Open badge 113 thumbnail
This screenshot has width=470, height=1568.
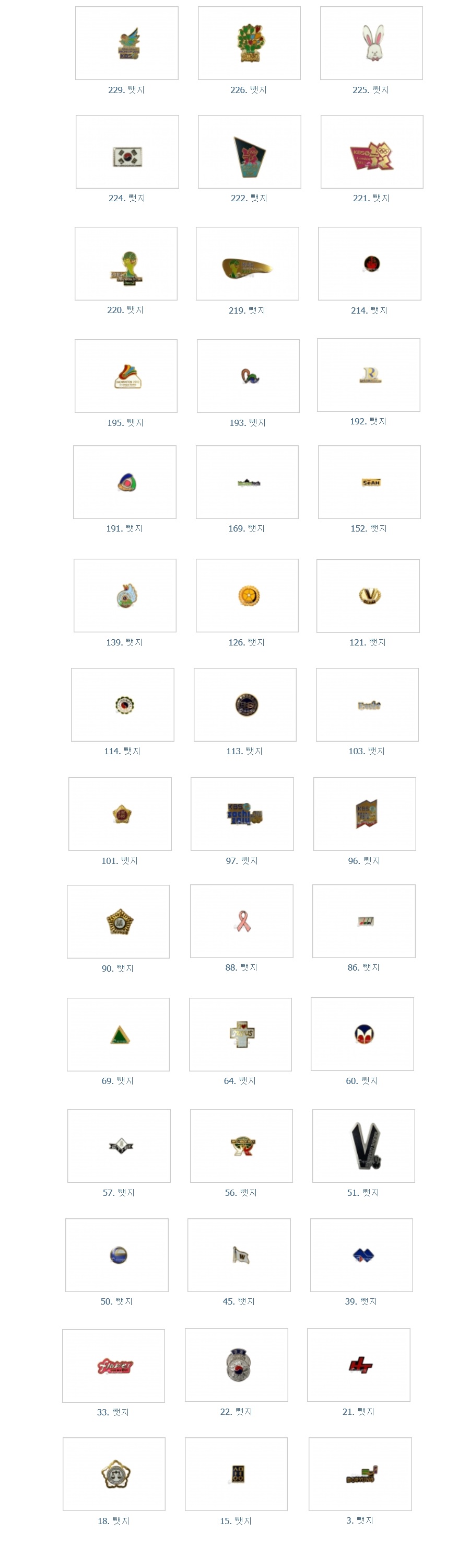click(245, 705)
